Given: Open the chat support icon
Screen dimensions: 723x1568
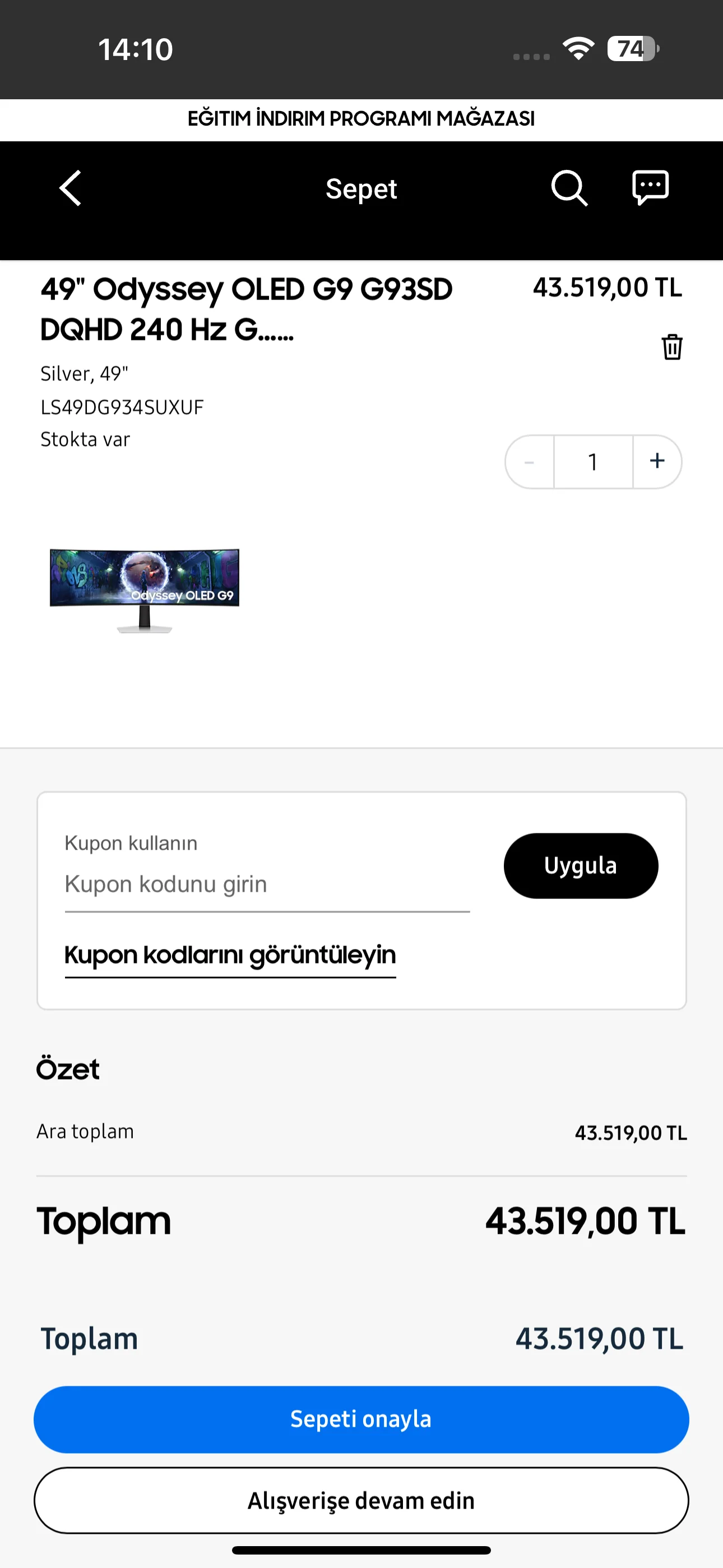Looking at the screenshot, I should 650,187.
